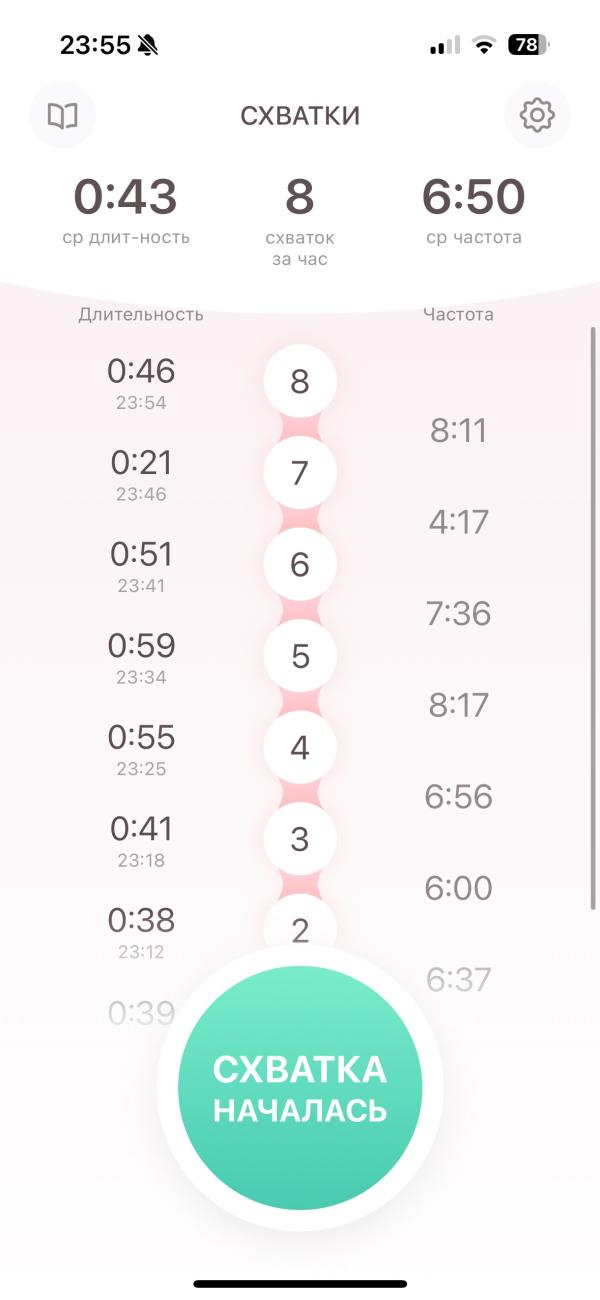Open contraction number 7 entry
The image size is (600, 1300).
click(x=300, y=473)
